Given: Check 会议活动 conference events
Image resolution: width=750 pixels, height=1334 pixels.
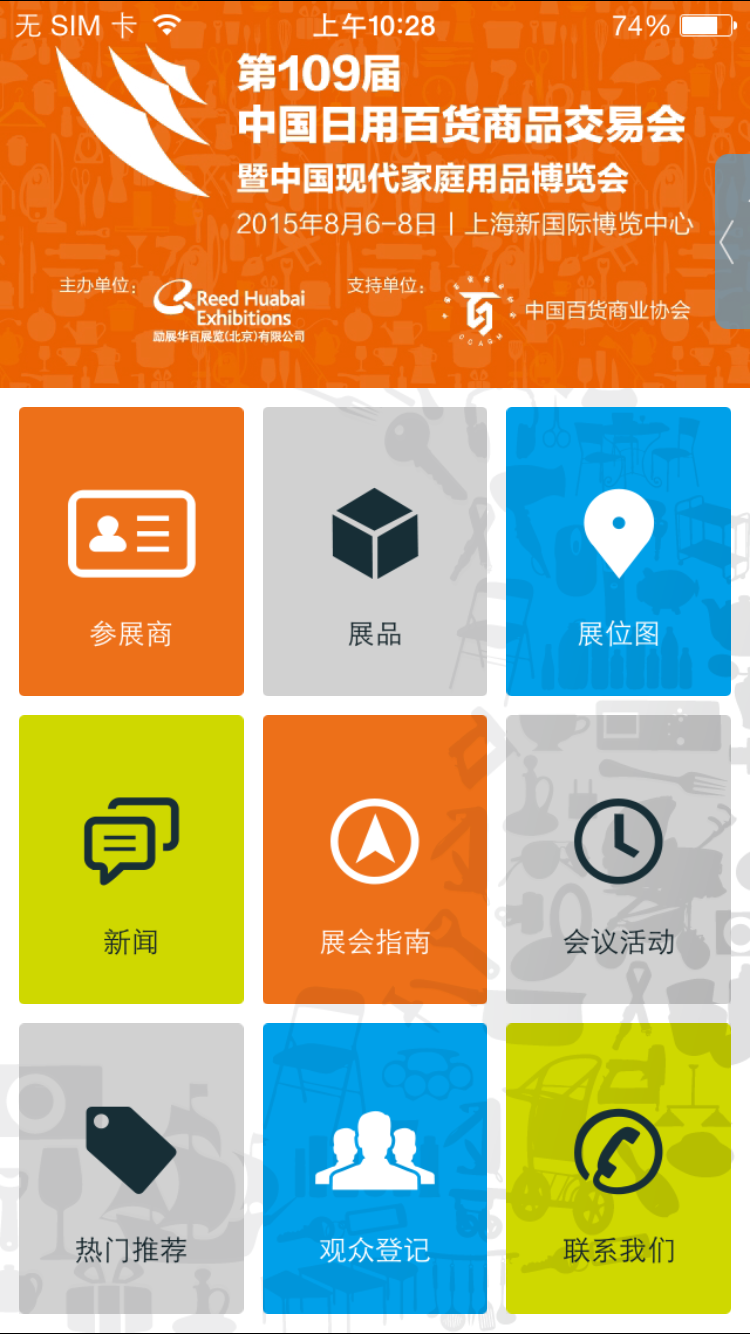Looking at the screenshot, I should [x=618, y=859].
